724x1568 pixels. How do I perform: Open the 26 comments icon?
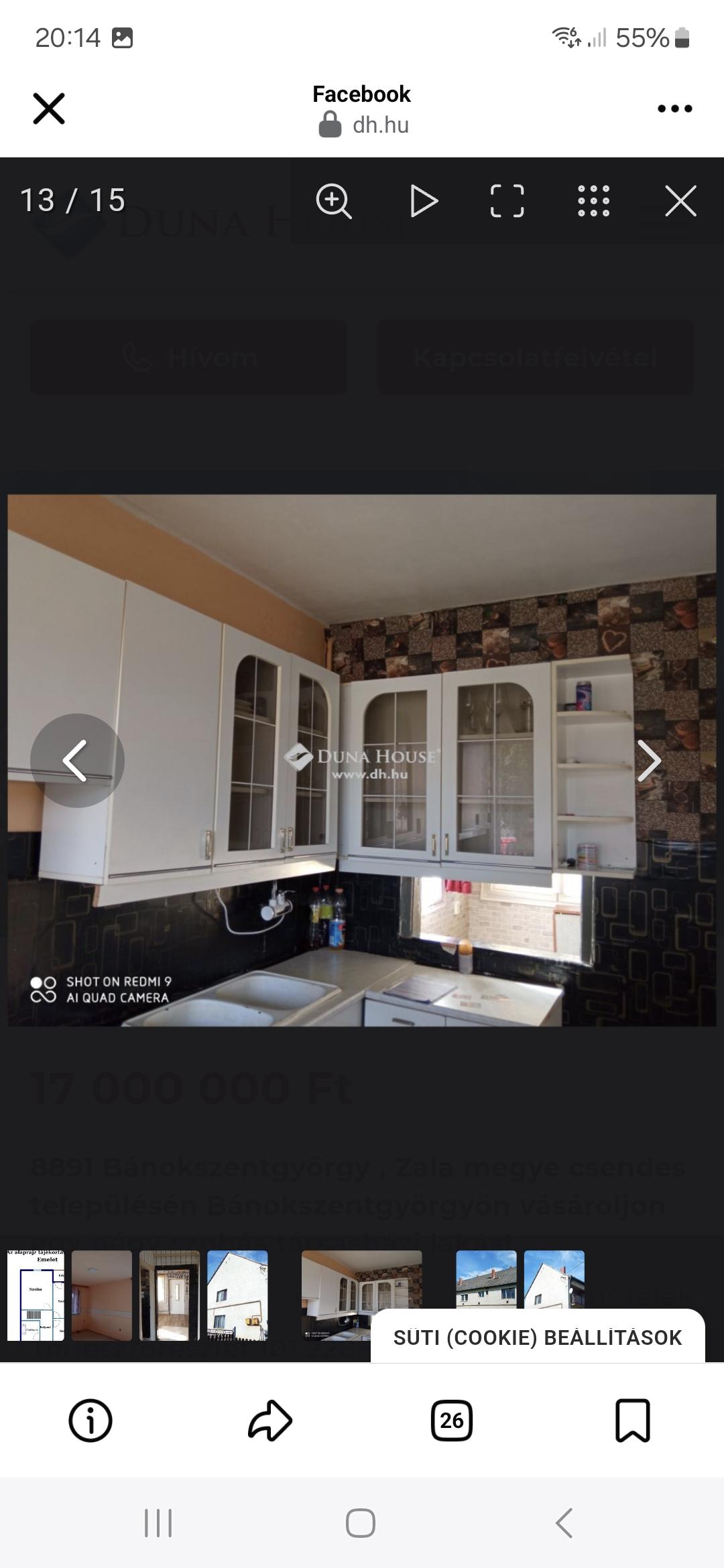tap(451, 1420)
